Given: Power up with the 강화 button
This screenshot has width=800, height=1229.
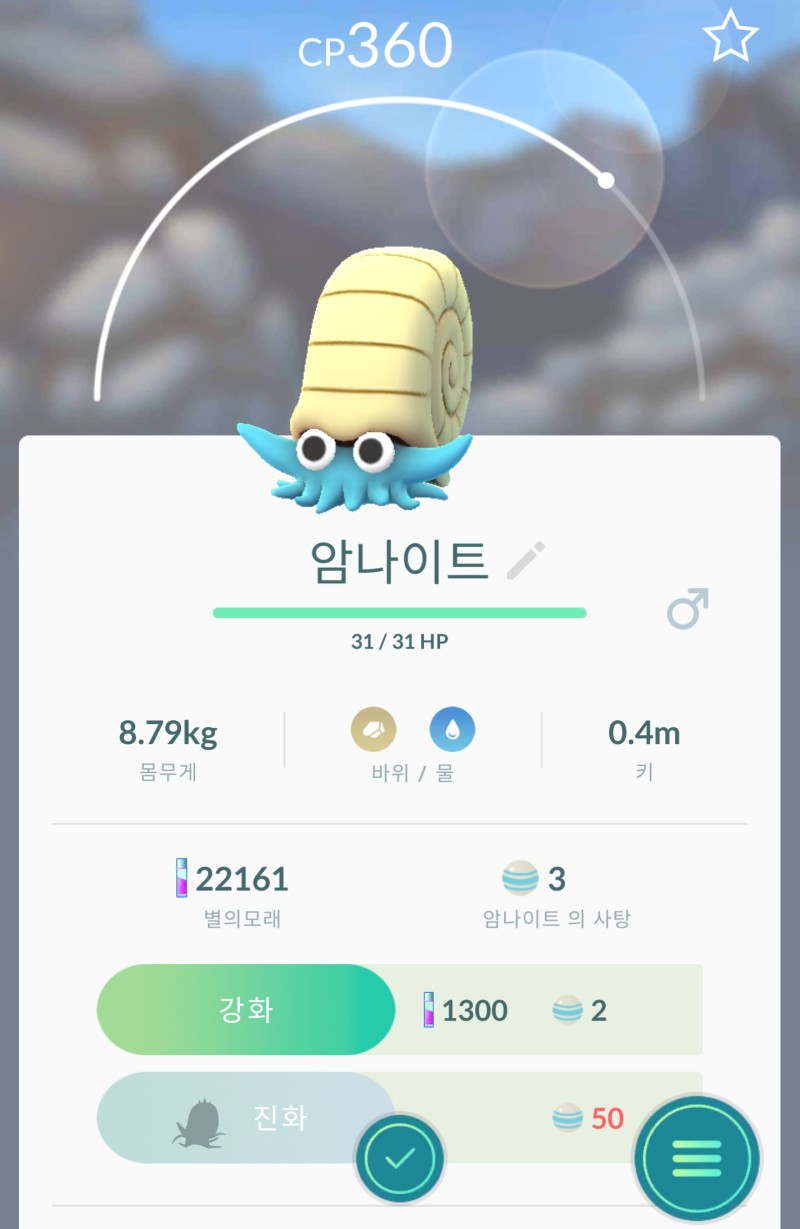Looking at the screenshot, I should click(x=246, y=1009).
